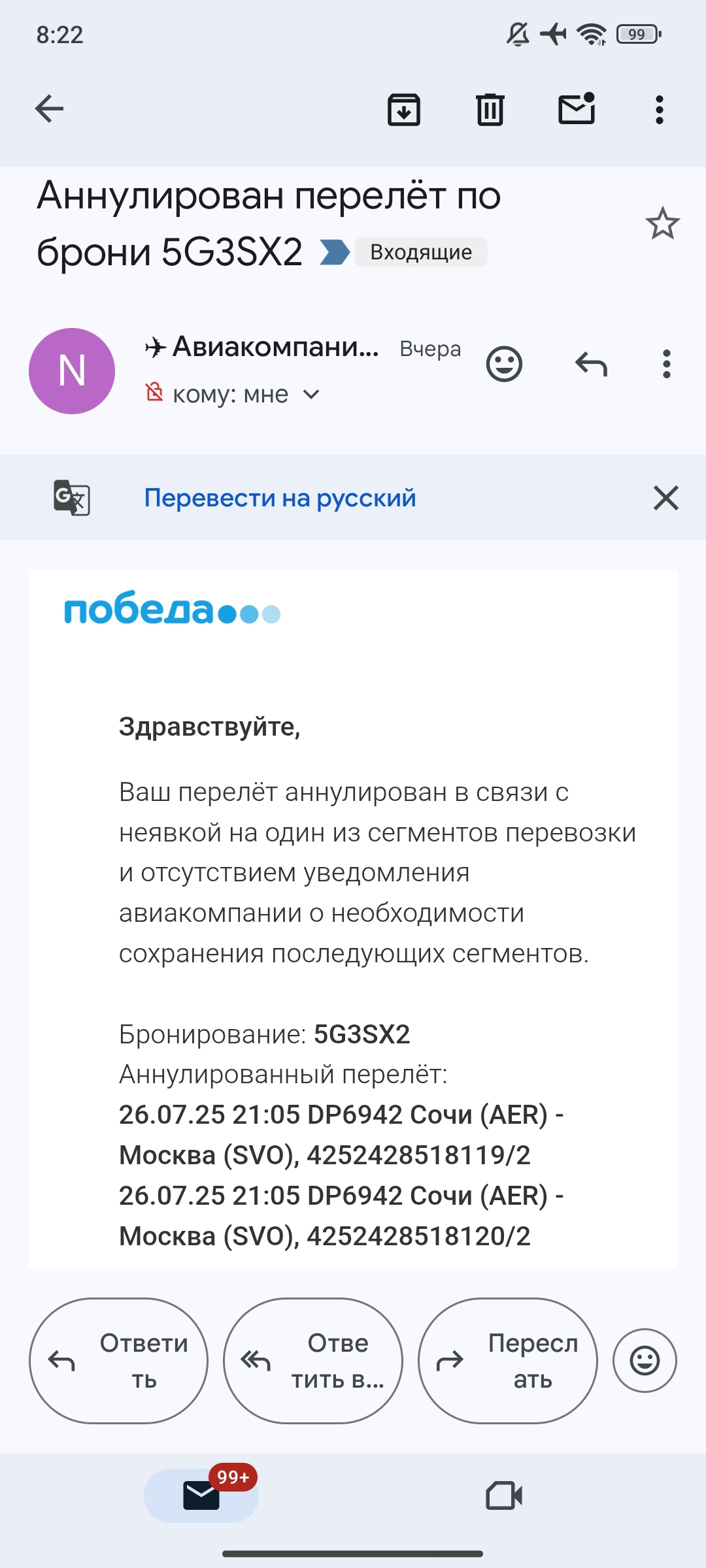Archive this email
This screenshot has height=1568, width=706.
[x=404, y=109]
